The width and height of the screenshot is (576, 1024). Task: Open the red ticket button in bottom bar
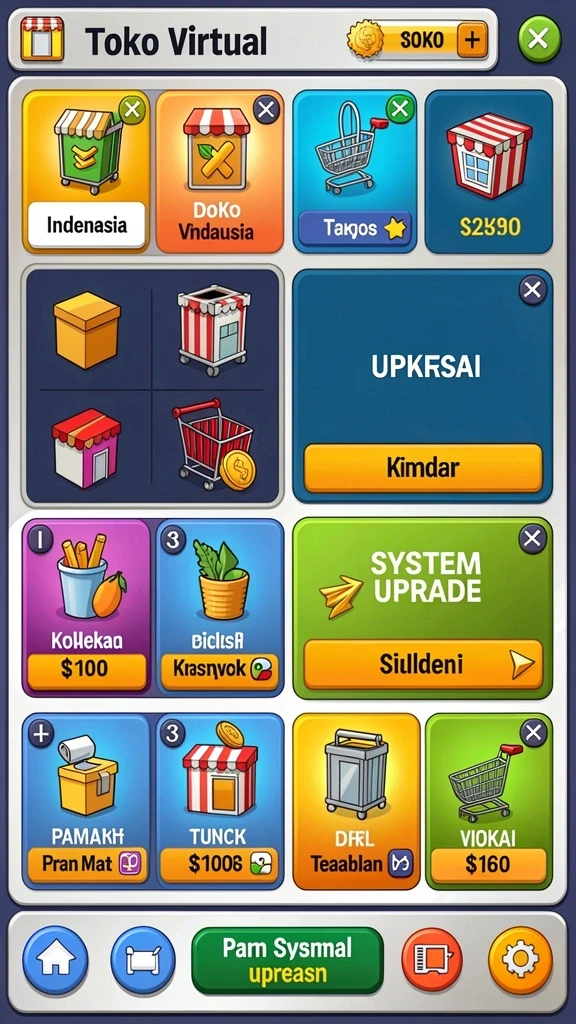point(432,960)
